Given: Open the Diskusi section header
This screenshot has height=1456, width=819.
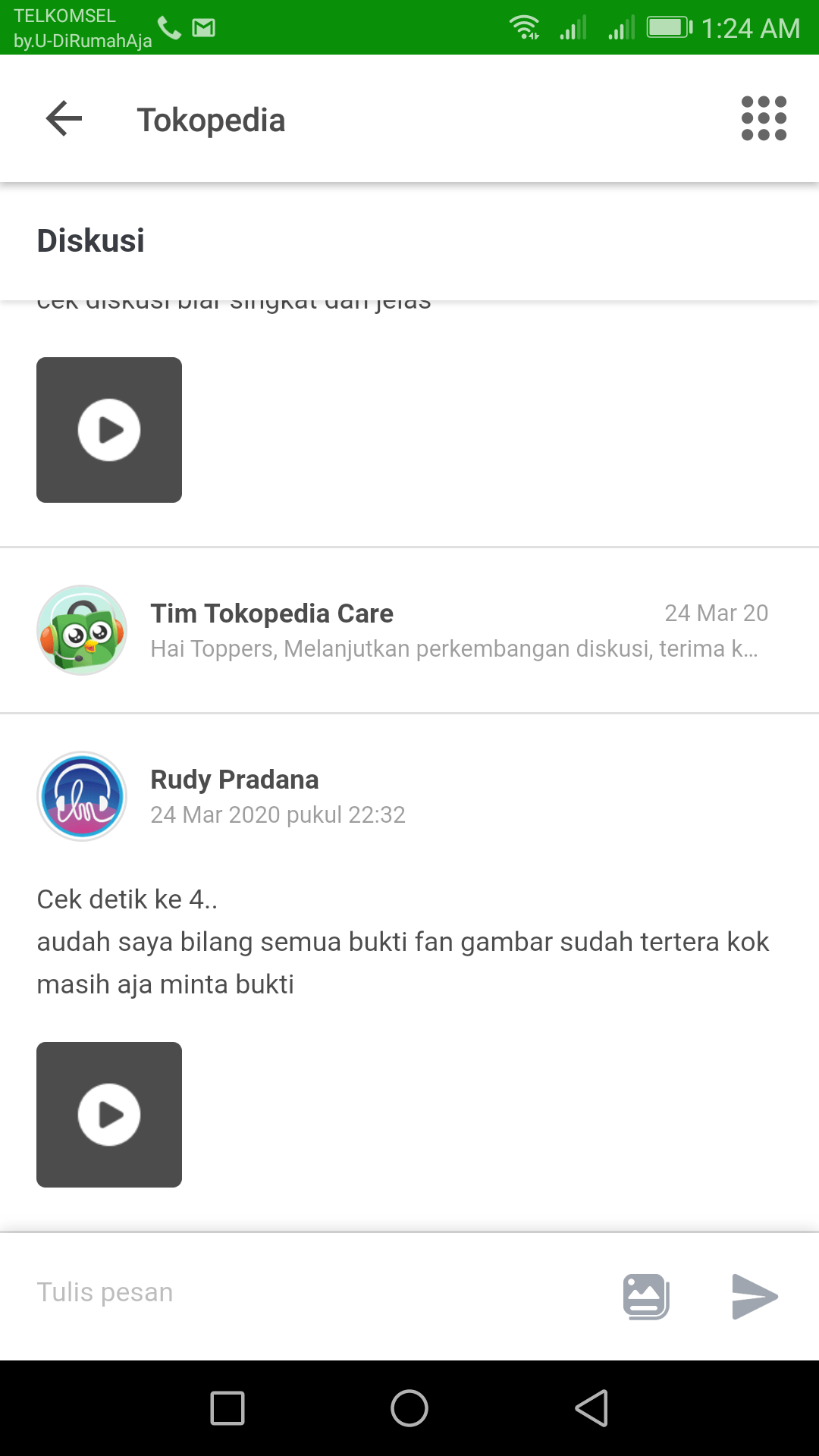Looking at the screenshot, I should pyautogui.click(x=91, y=241).
